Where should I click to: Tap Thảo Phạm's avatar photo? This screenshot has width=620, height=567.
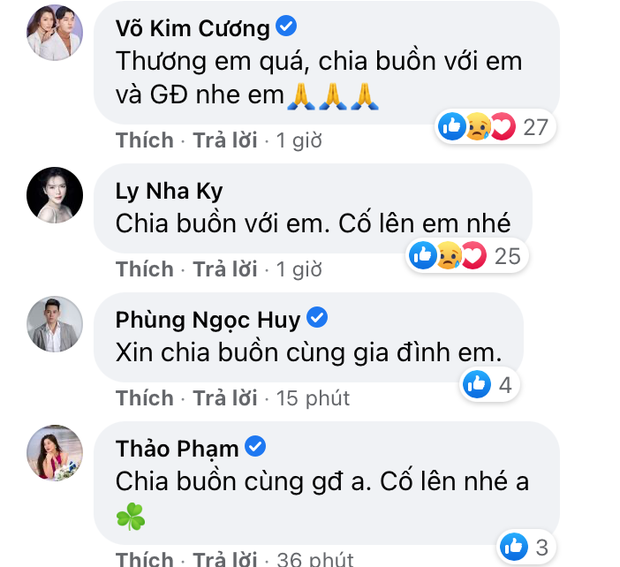point(54,452)
